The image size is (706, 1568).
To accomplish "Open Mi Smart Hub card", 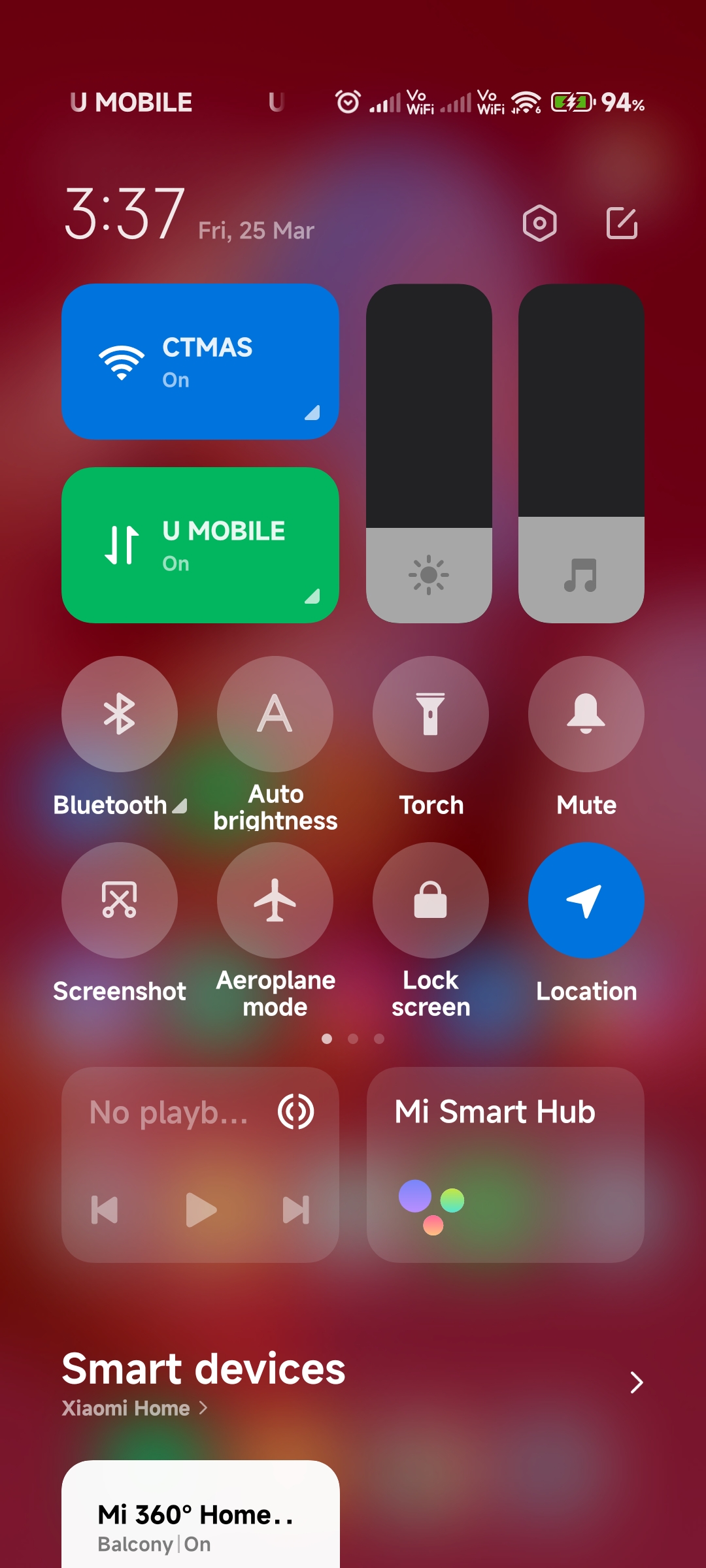I will tap(505, 1165).
